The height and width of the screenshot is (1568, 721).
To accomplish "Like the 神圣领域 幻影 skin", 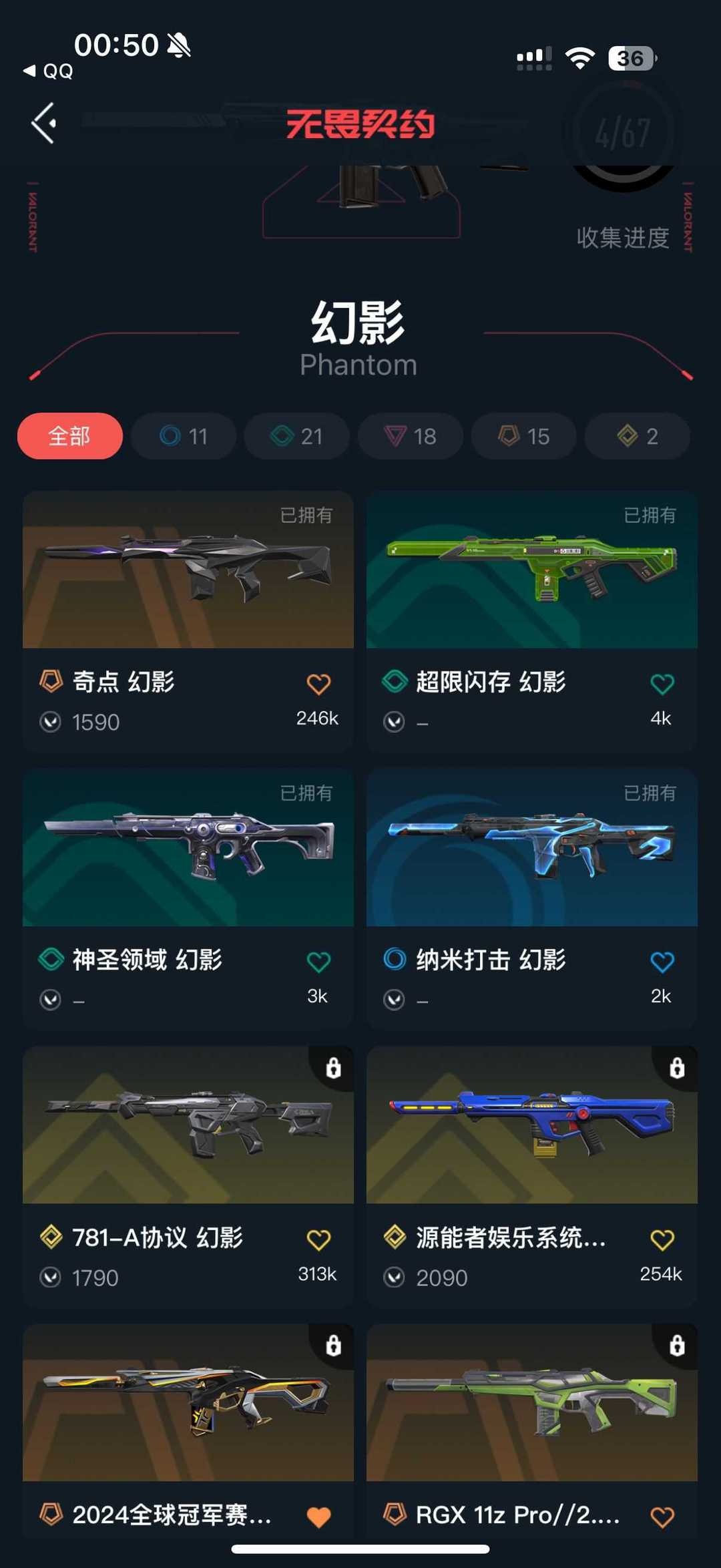I will (x=318, y=962).
